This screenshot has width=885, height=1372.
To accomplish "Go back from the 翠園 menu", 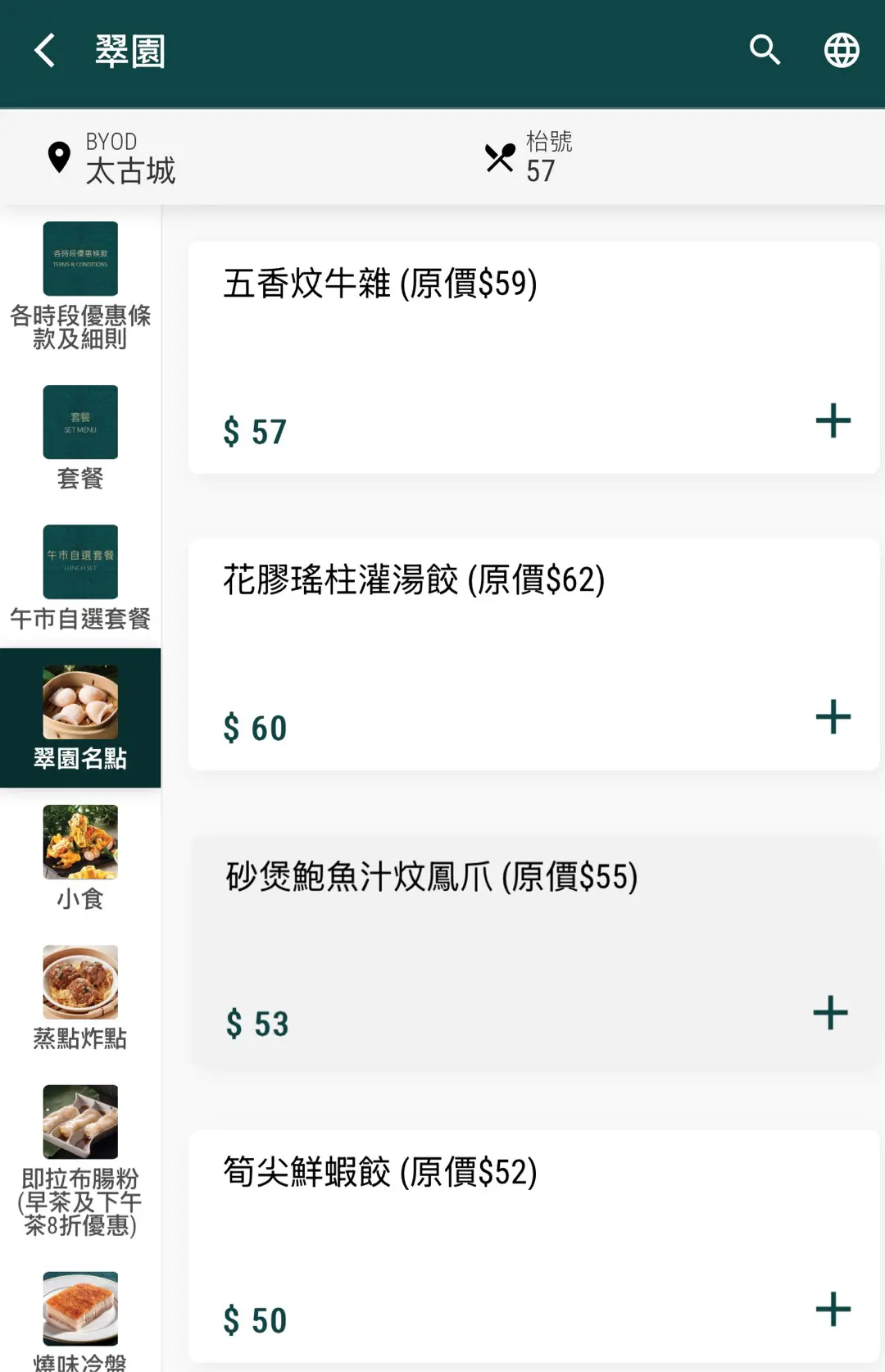I will click(x=45, y=51).
